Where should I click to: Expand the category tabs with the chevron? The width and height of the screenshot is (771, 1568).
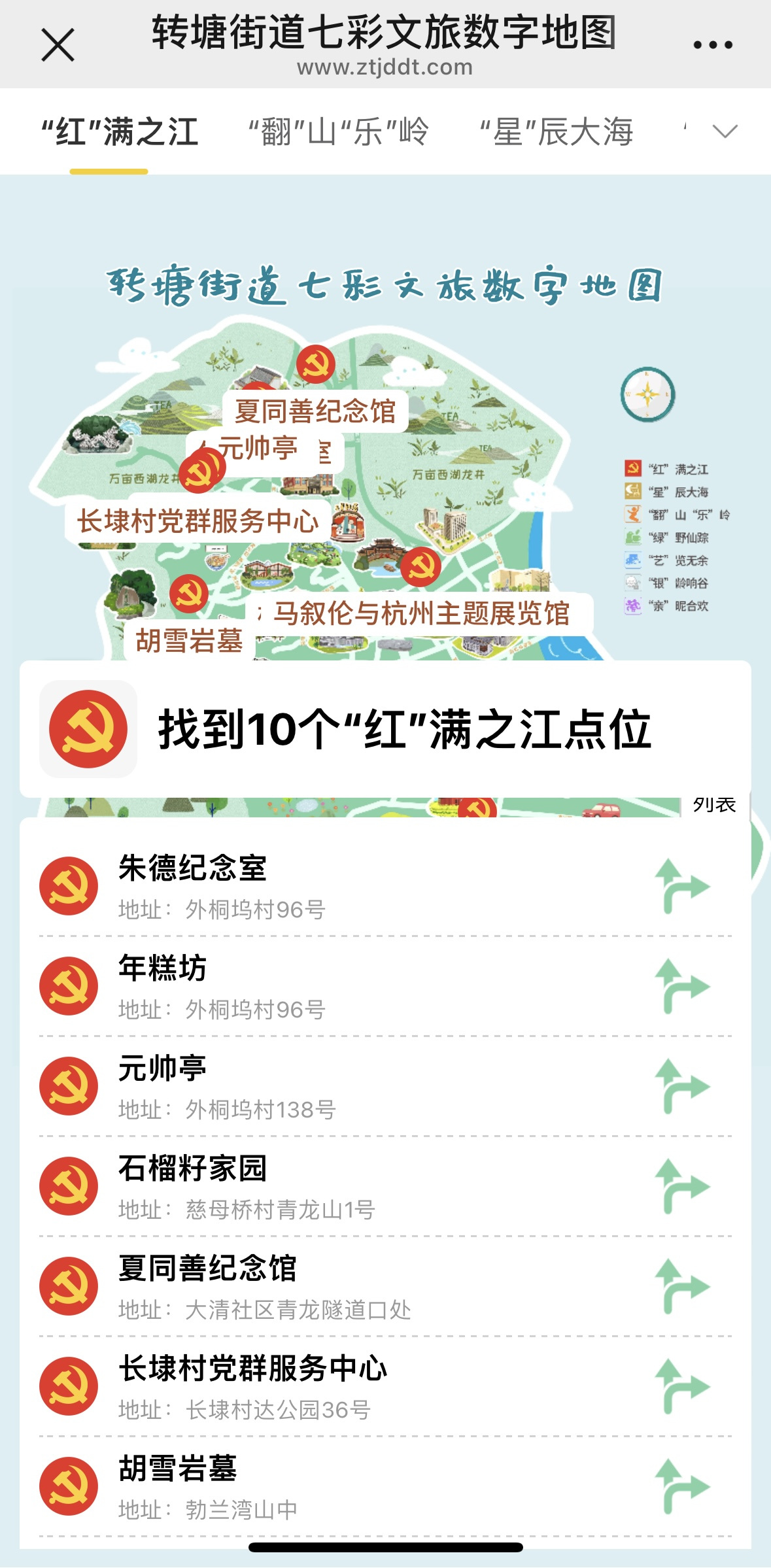[x=725, y=131]
